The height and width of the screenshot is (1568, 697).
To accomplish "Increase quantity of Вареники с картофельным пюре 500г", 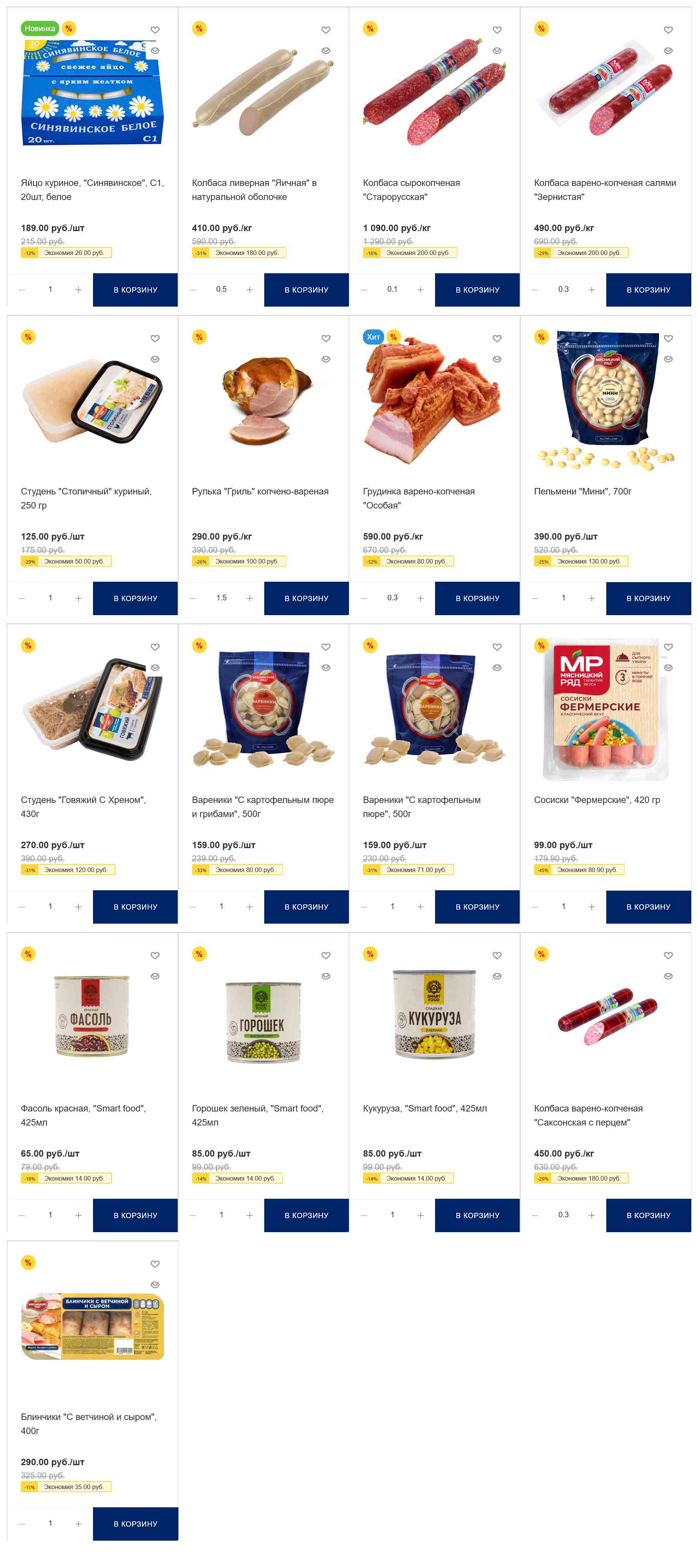I will tap(420, 907).
